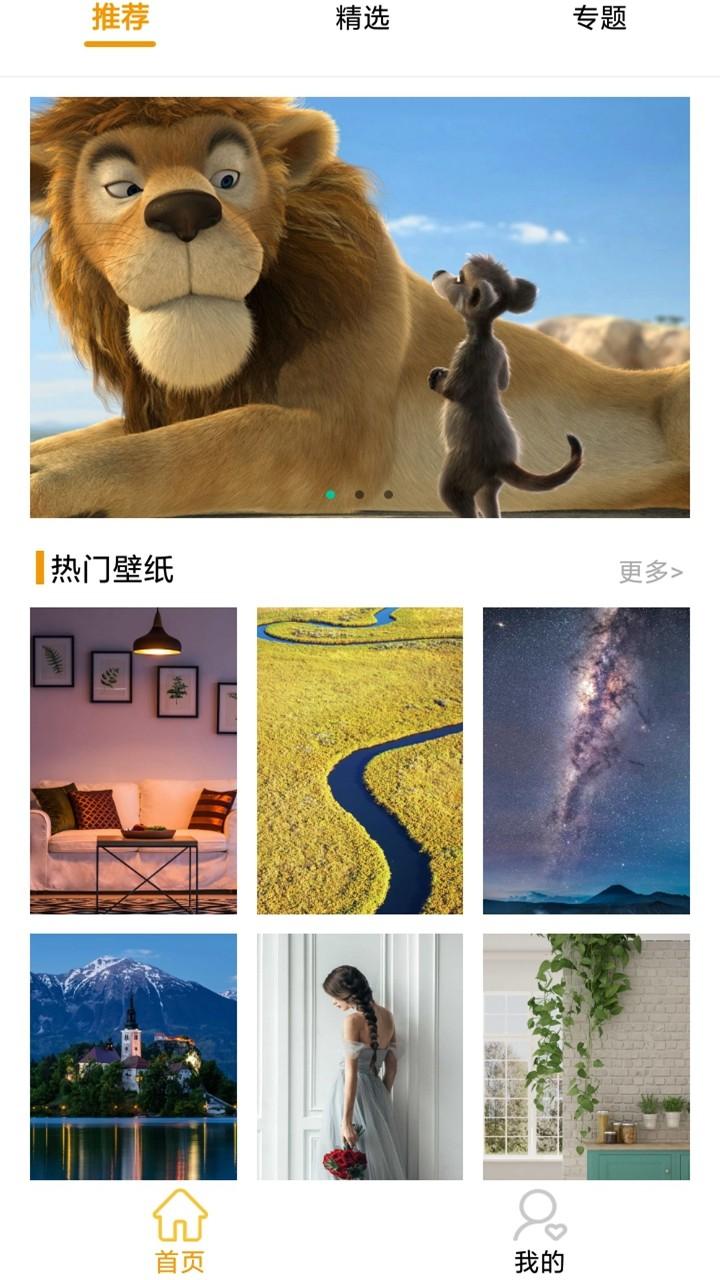Open the winding river wallpaper
720x1280 pixels.
click(x=359, y=757)
